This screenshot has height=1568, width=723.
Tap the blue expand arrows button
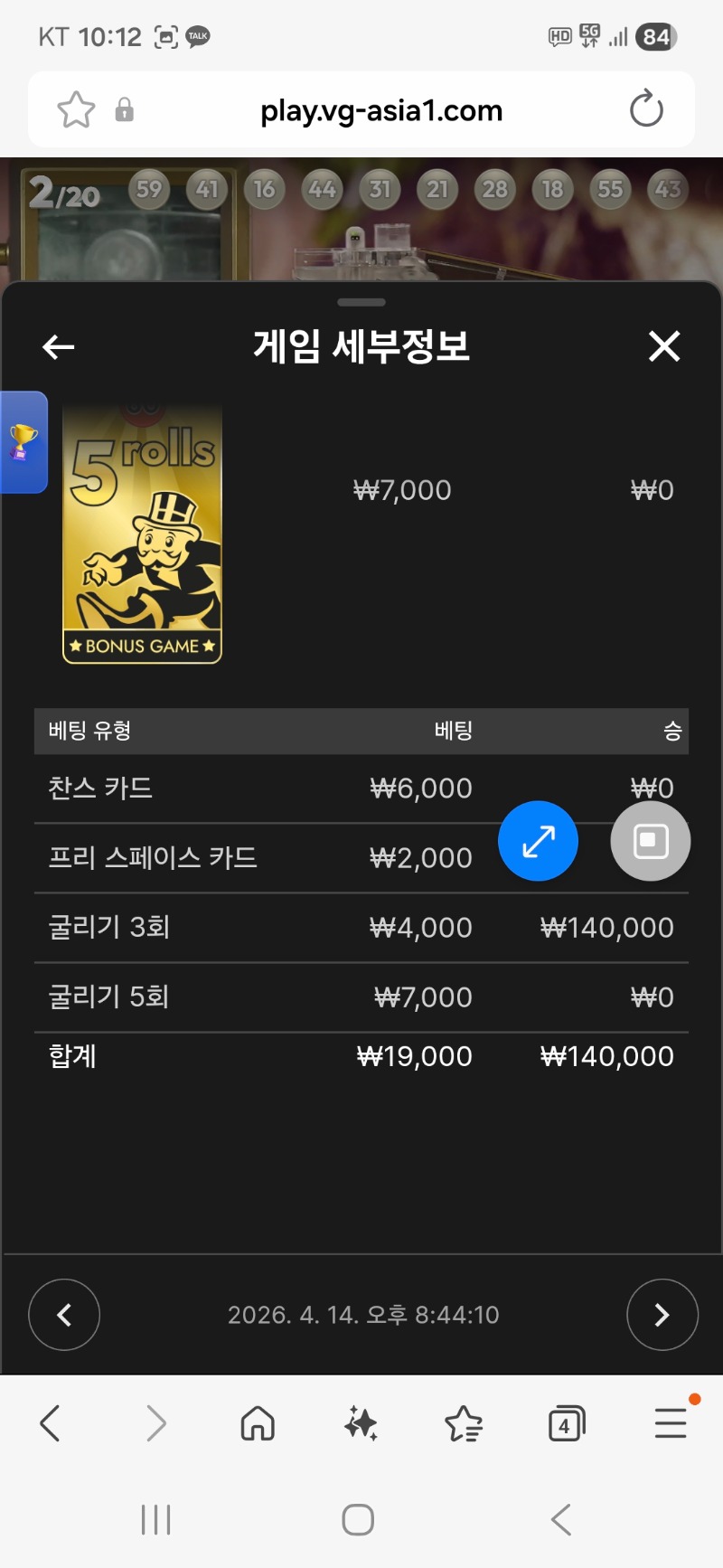pyautogui.click(x=538, y=841)
